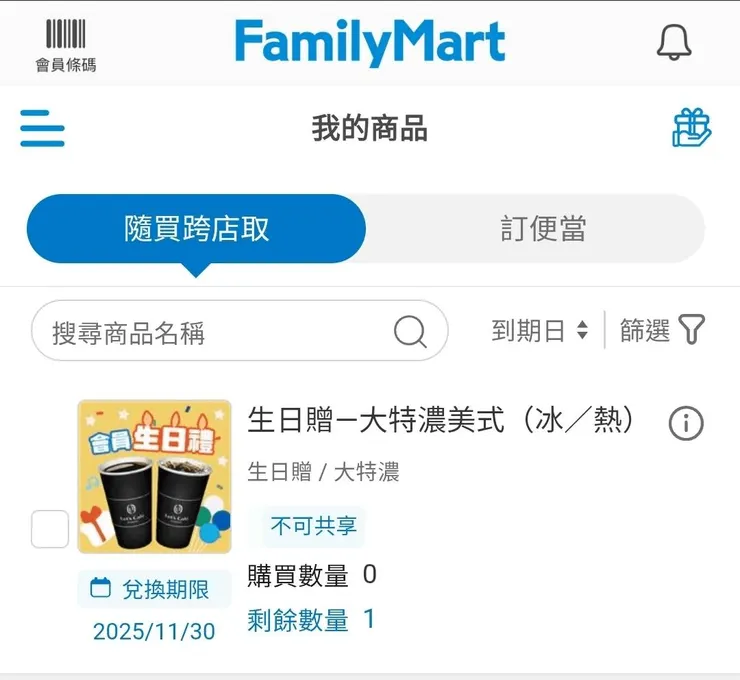Open the 會員生日禮 coffee product image
This screenshot has width=740, height=680.
pos(154,477)
